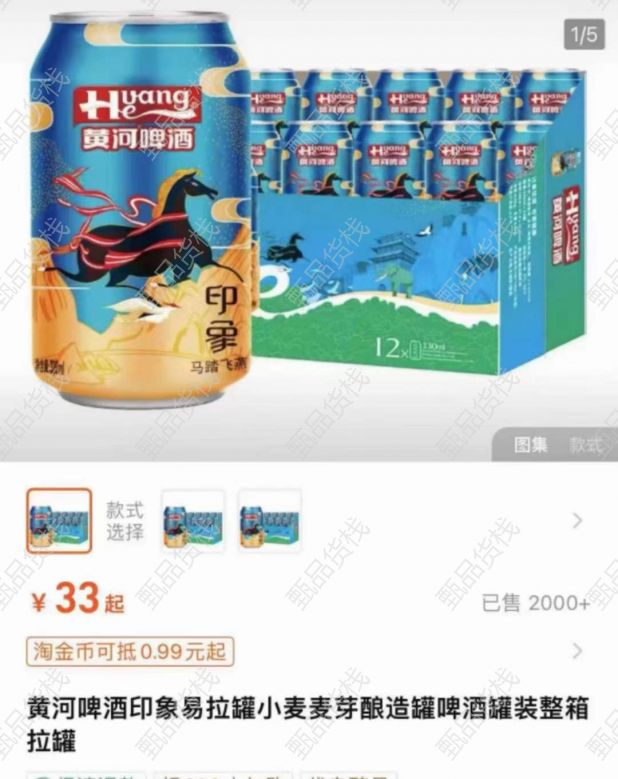Image resolution: width=618 pixels, height=779 pixels.
Task: Select the orange-highlighted style thumbnail
Action: coord(59,521)
